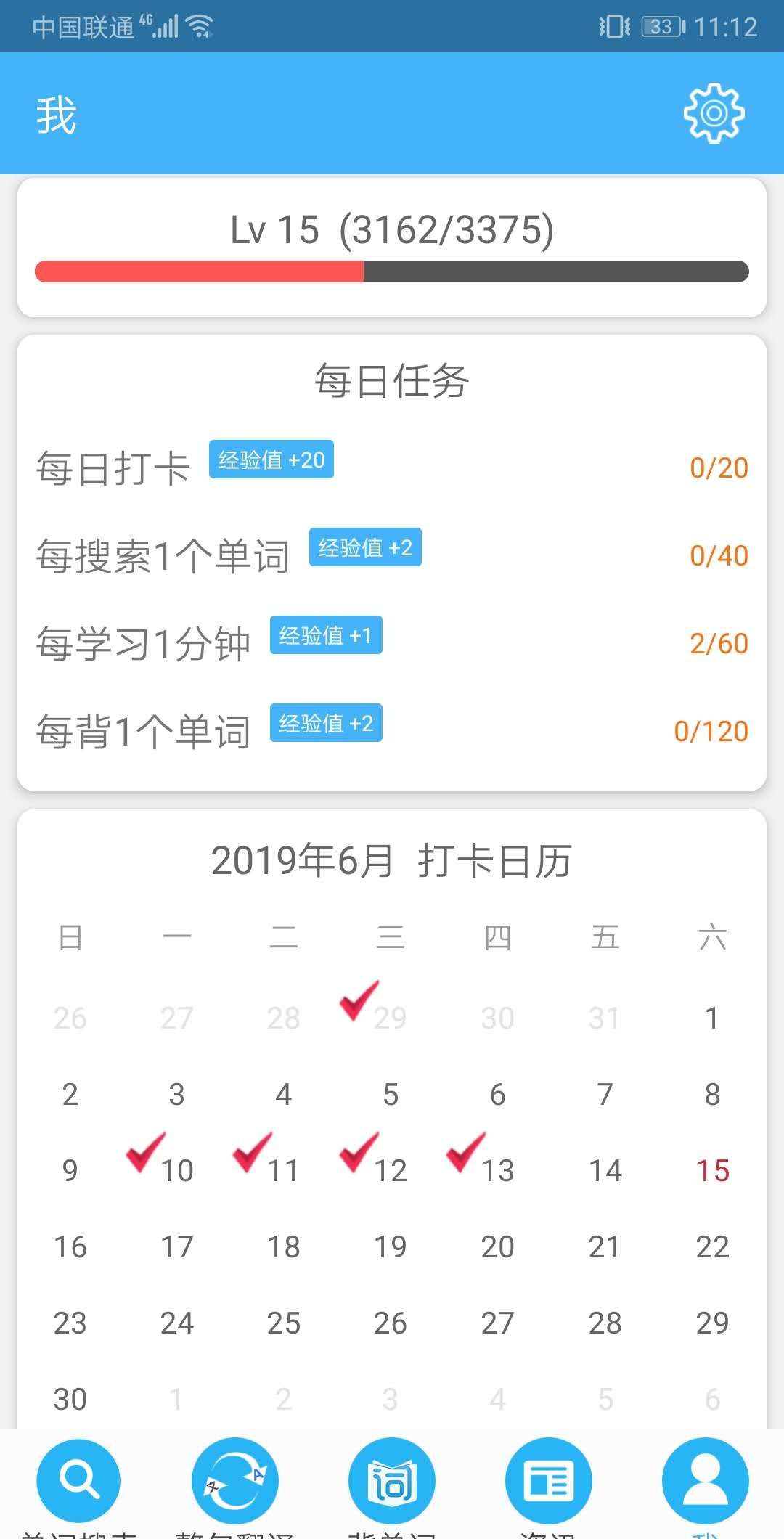Open the 每学习1分钟 task

142,643
